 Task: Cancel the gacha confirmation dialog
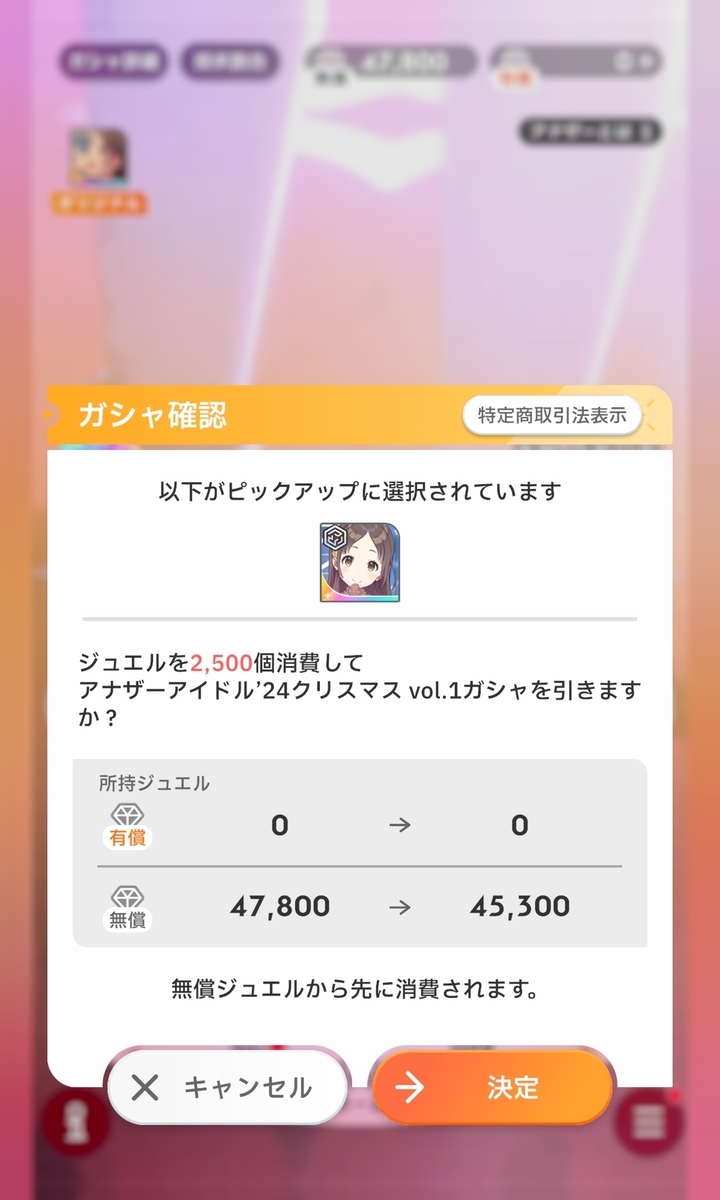tap(227, 1088)
